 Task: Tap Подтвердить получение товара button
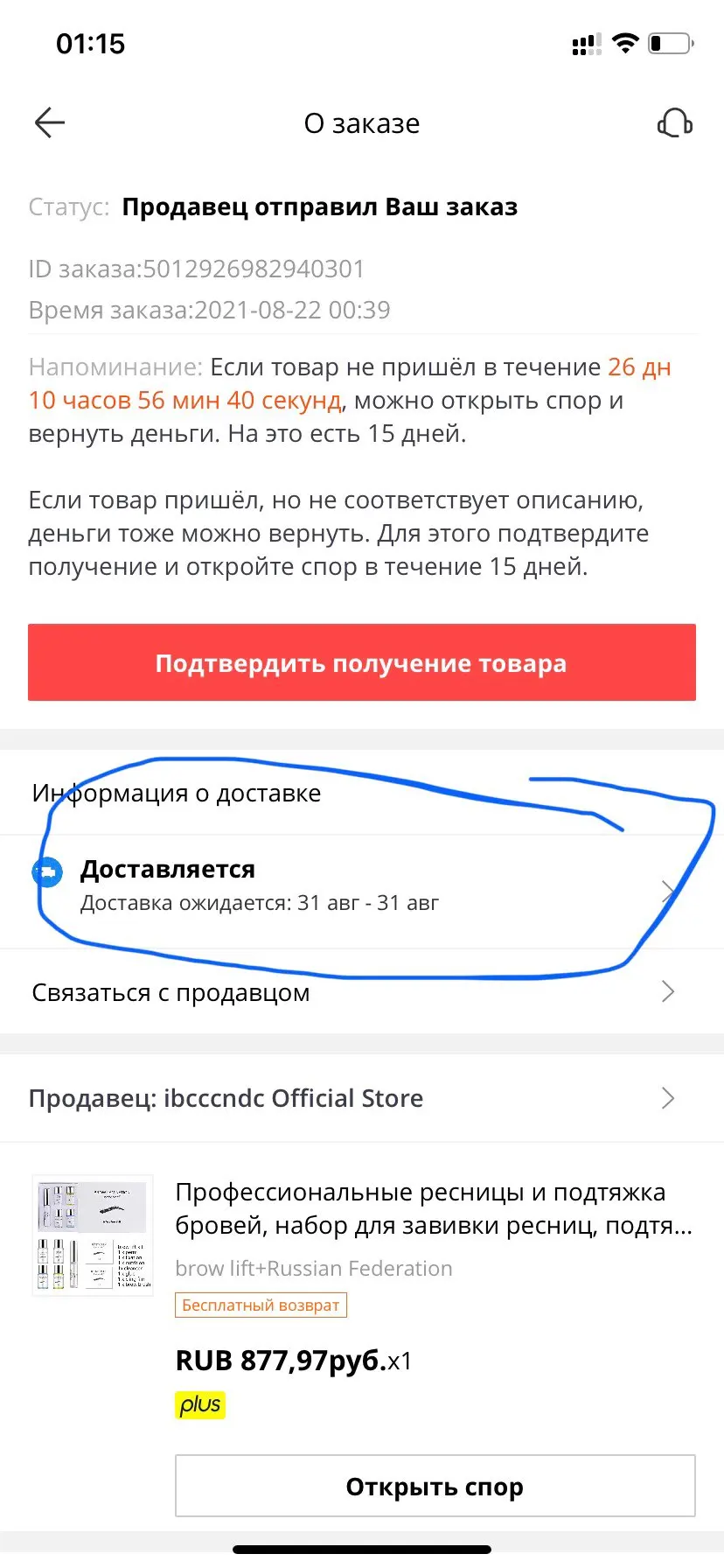[361, 662]
